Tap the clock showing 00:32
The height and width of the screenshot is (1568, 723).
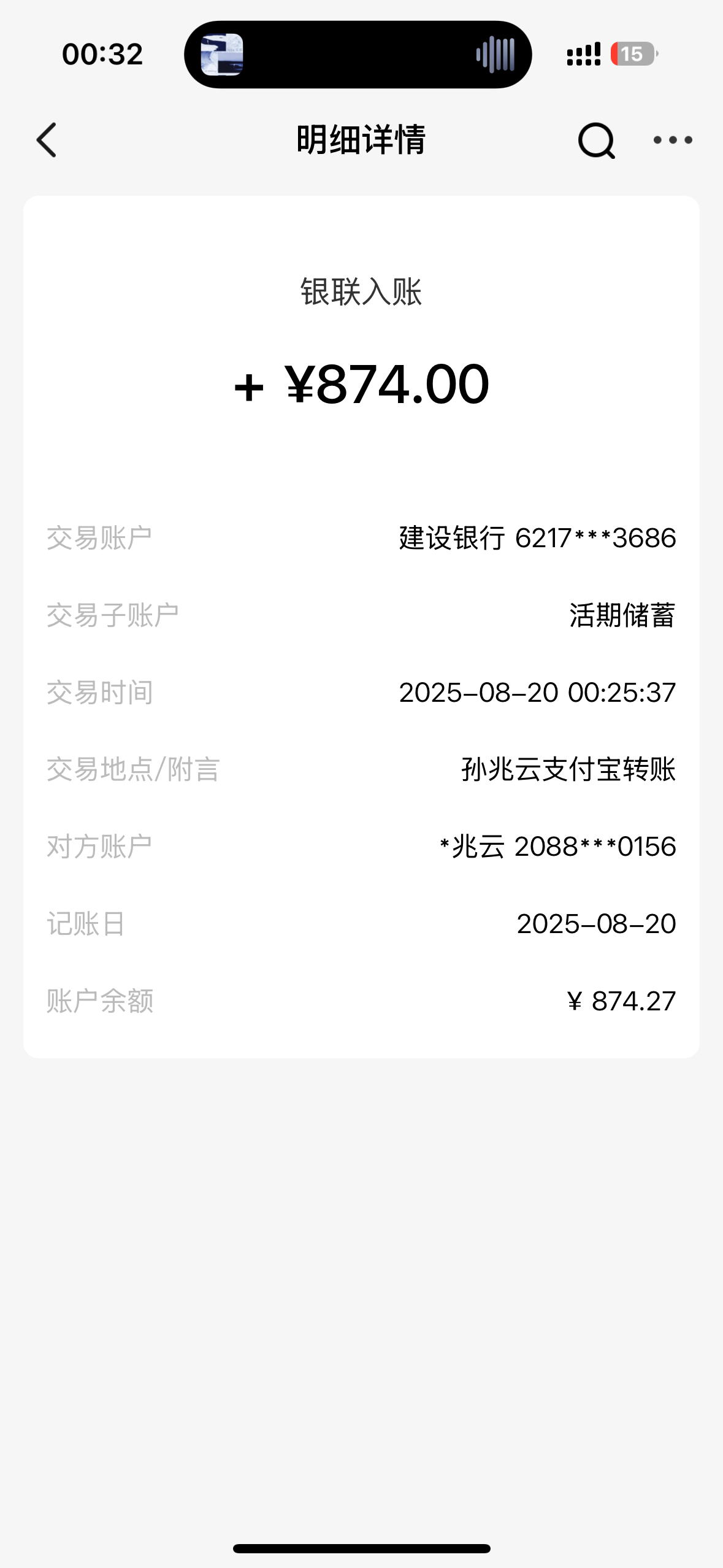[x=102, y=55]
